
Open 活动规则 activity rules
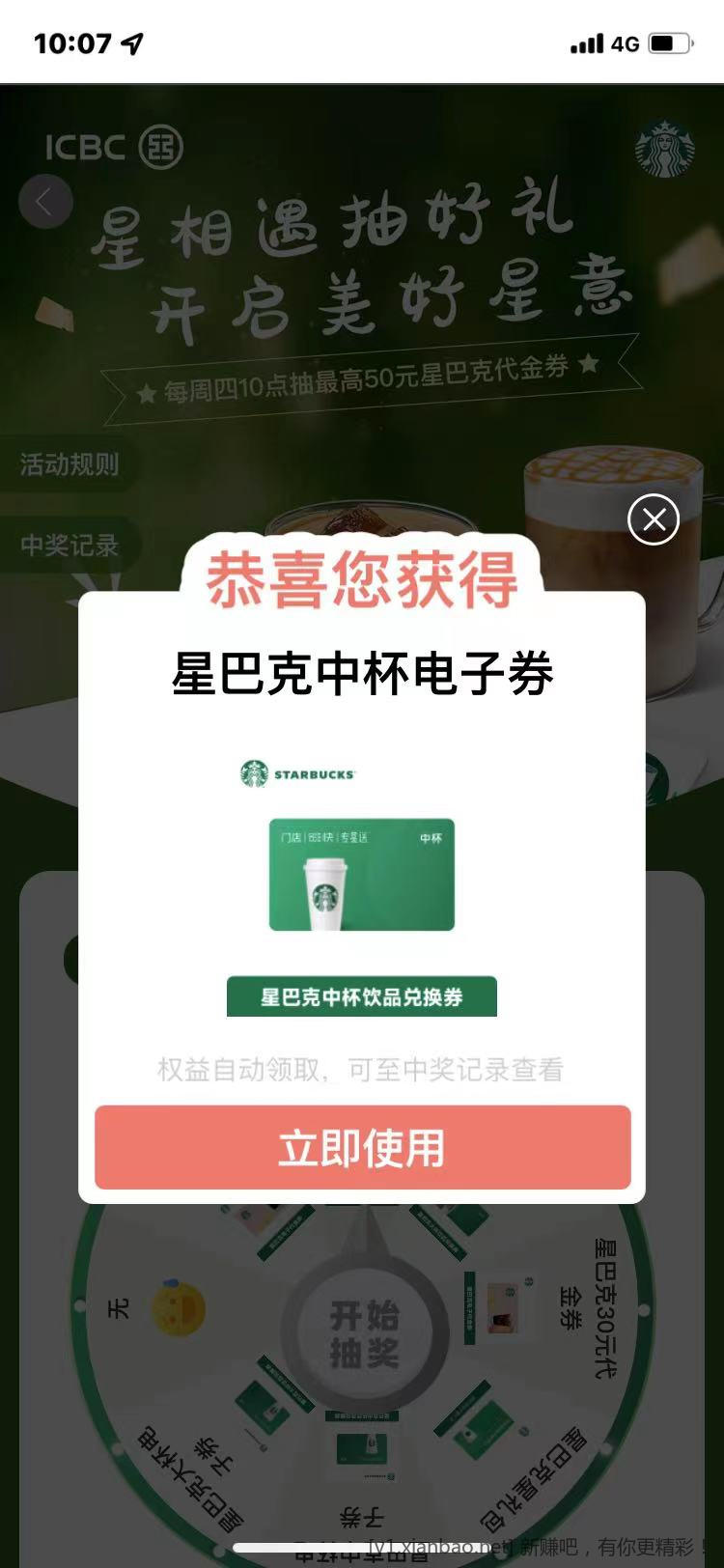[x=70, y=464]
